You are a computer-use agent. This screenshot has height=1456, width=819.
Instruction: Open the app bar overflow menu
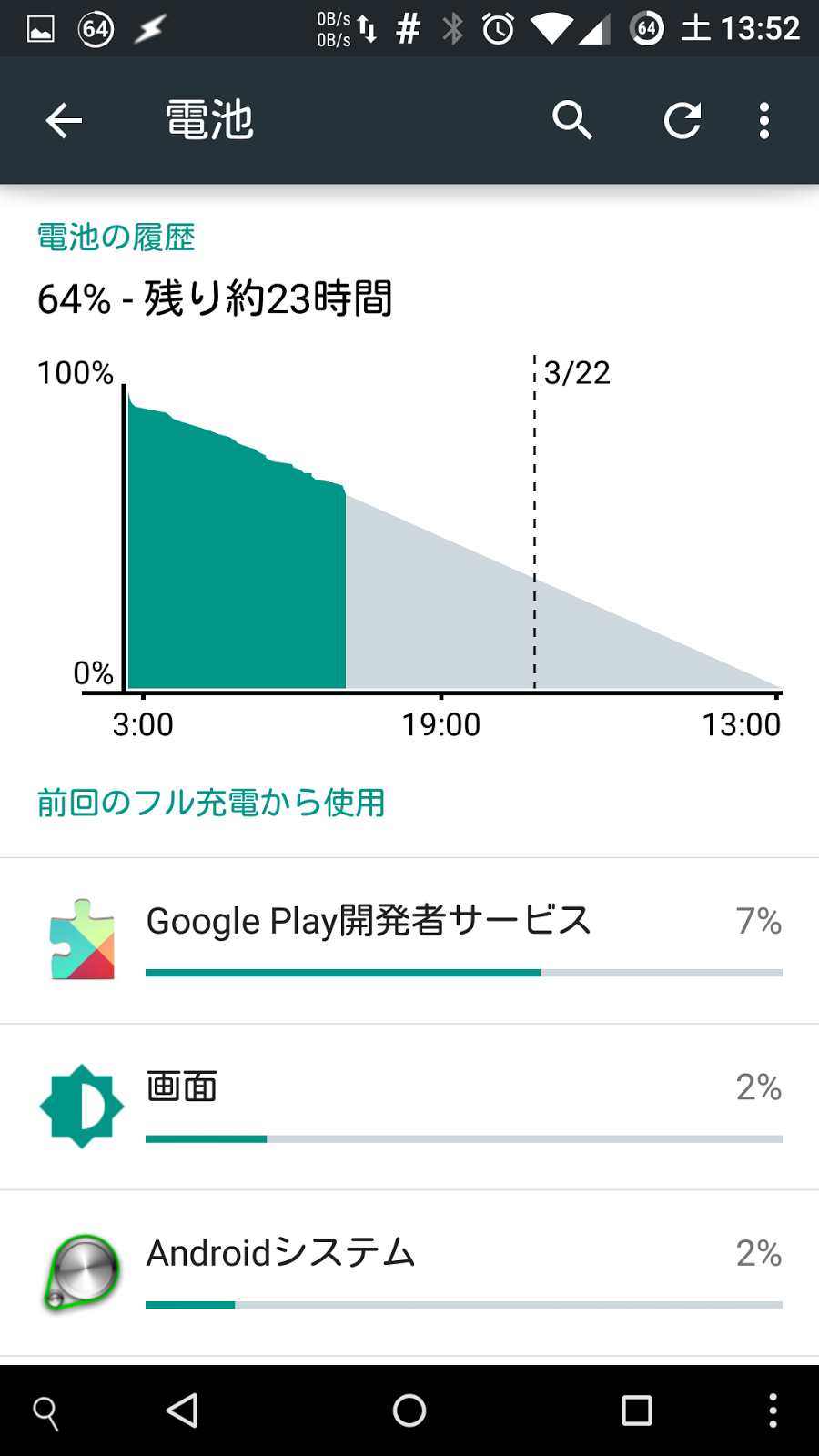[x=764, y=120]
